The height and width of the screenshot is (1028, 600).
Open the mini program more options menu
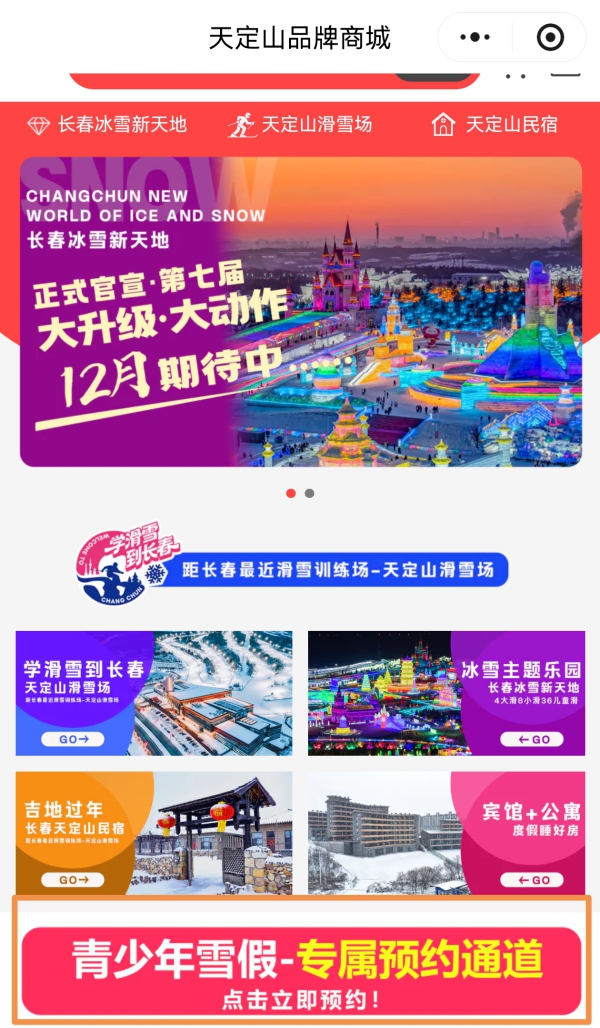475,38
